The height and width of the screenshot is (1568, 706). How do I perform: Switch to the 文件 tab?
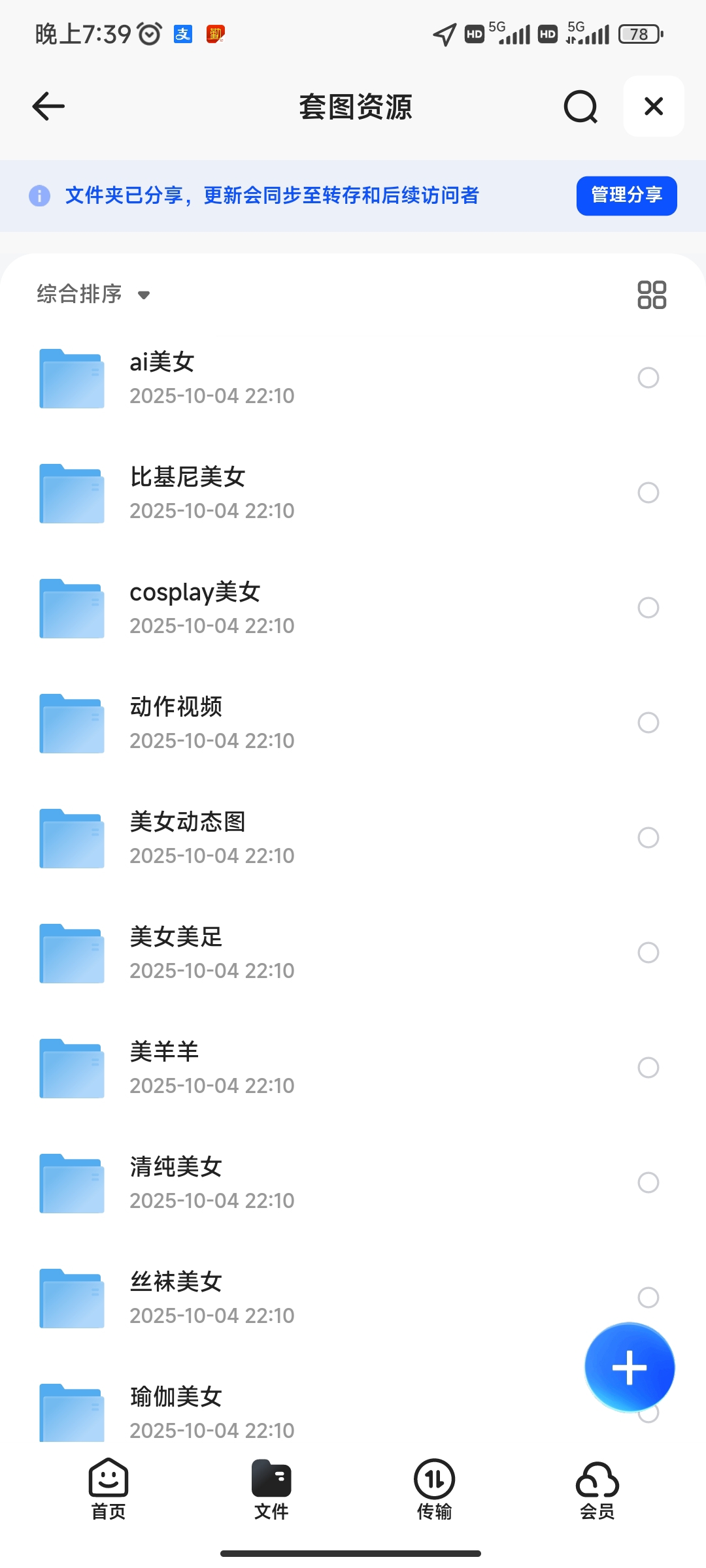pyautogui.click(x=271, y=1489)
